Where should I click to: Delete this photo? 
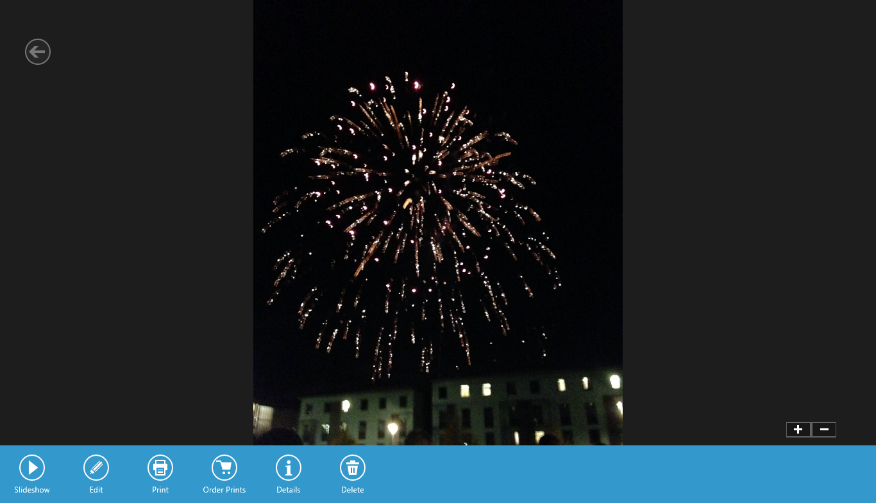352,468
